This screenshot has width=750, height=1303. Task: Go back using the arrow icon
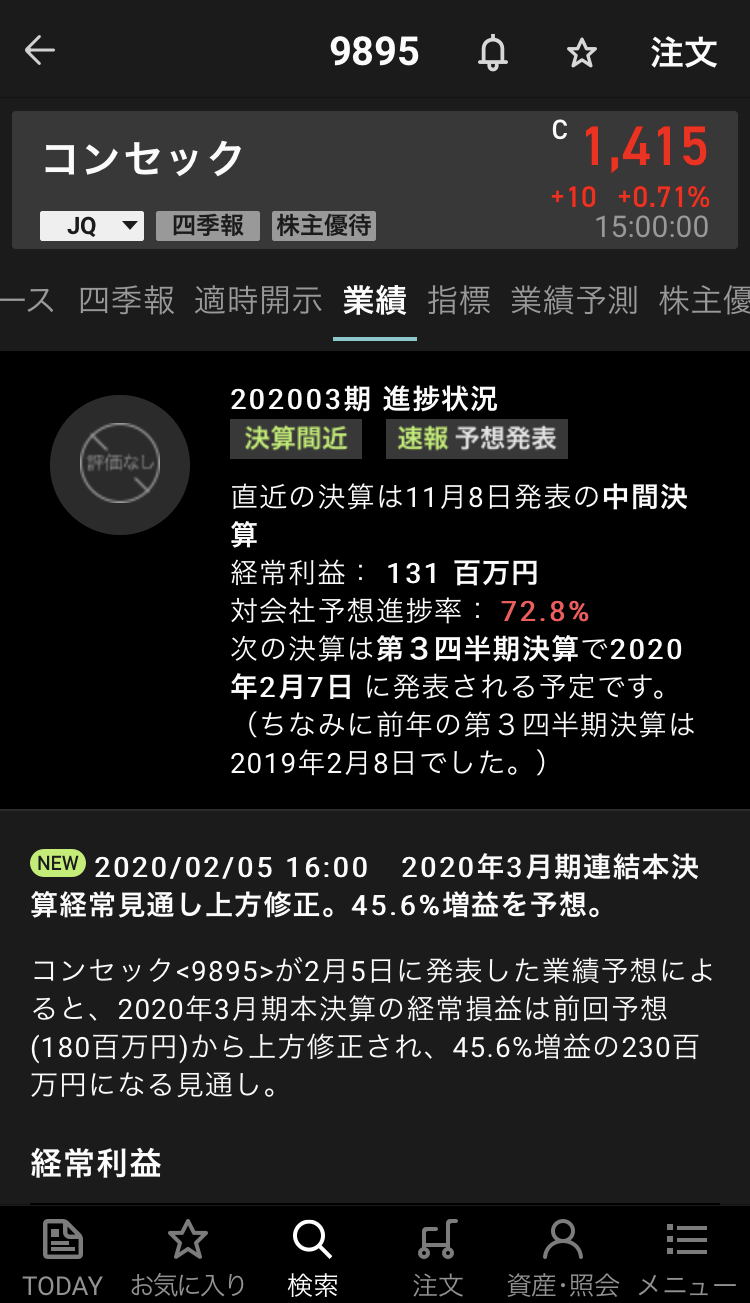[40, 51]
